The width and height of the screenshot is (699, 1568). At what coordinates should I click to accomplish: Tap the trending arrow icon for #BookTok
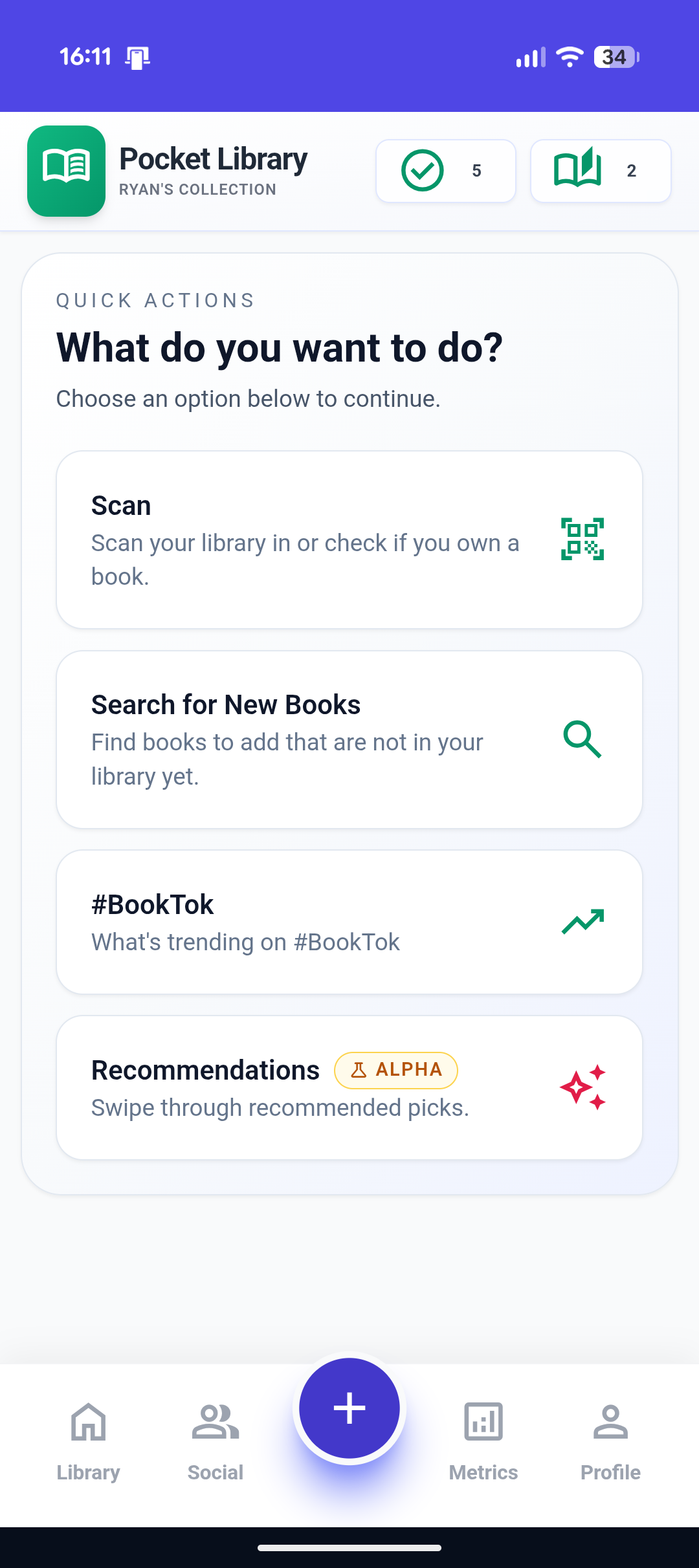(582, 921)
